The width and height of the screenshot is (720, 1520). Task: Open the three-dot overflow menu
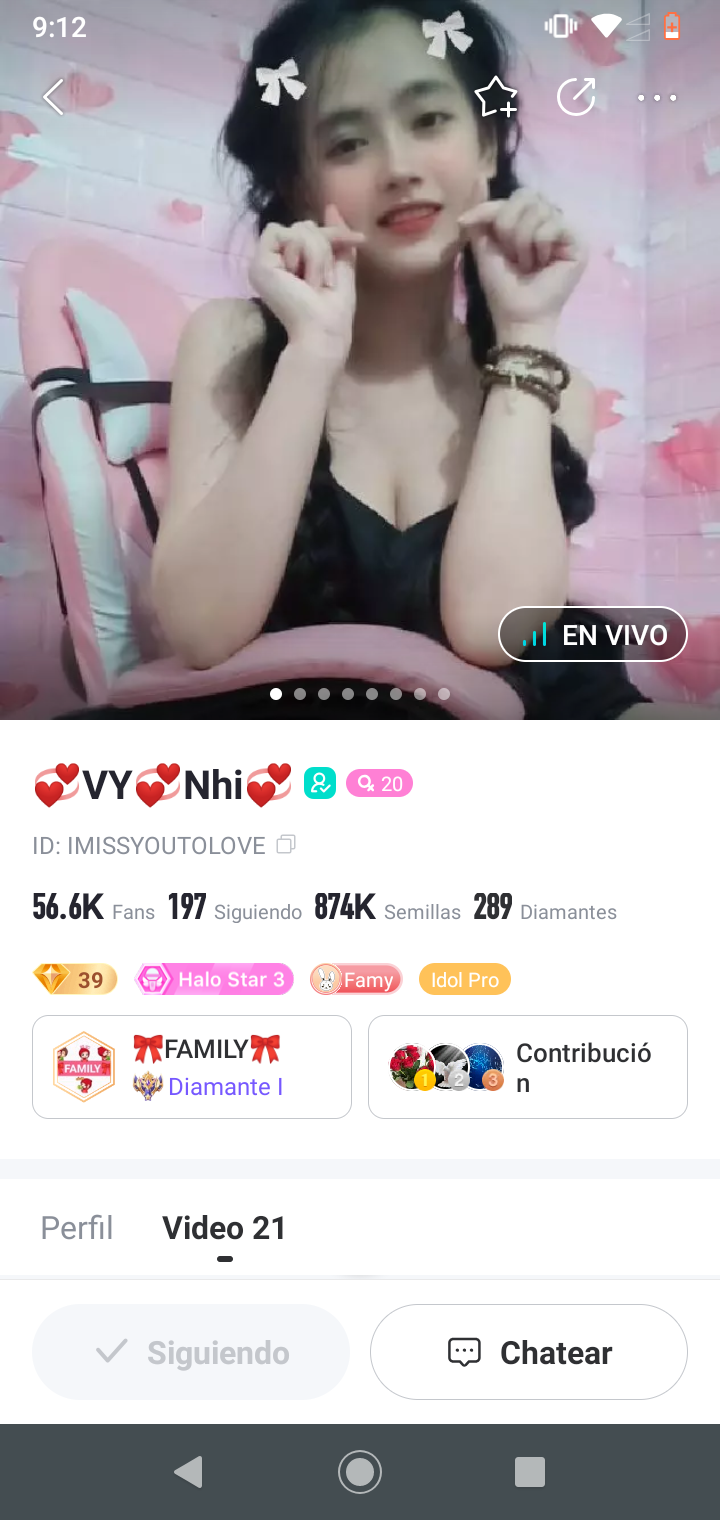657,98
